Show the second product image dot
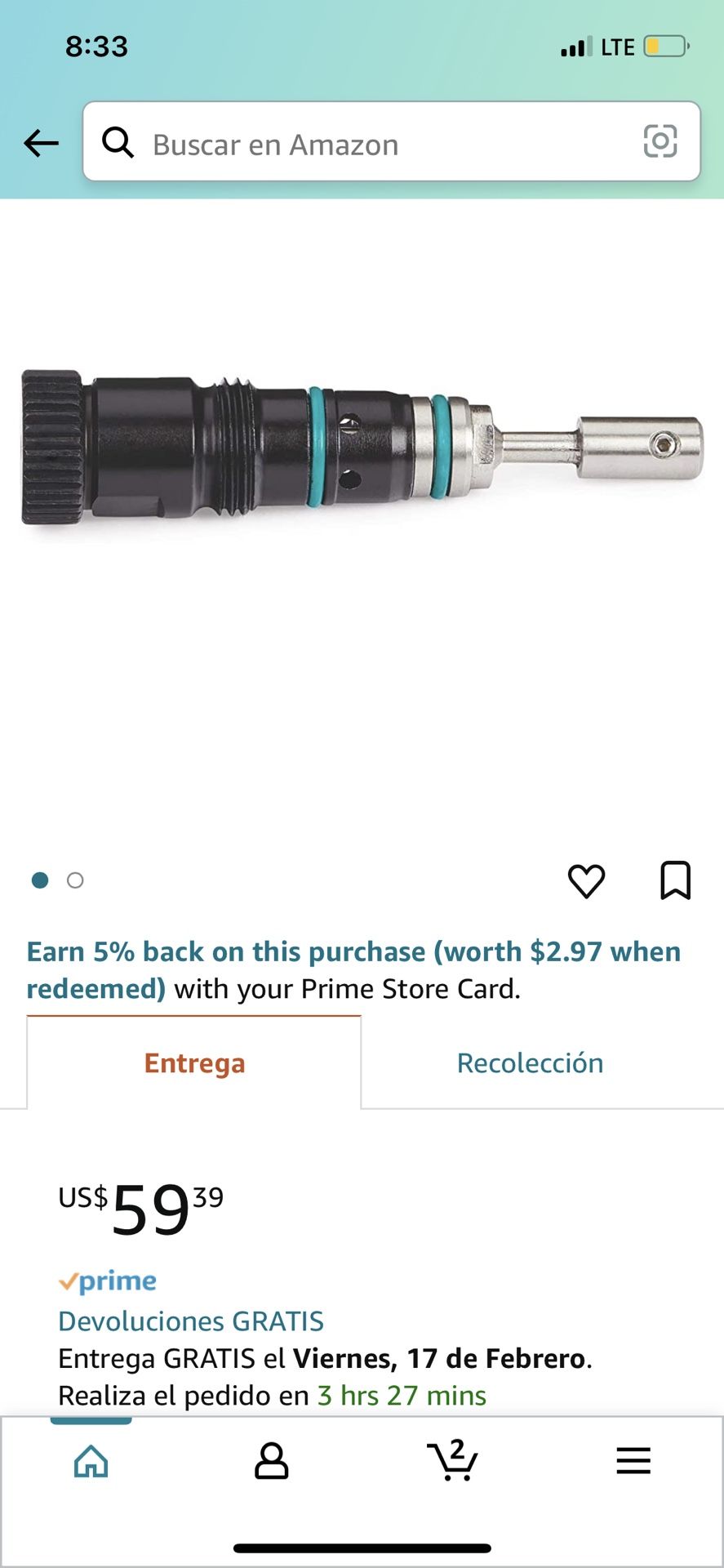This screenshot has width=724, height=1568. (x=75, y=880)
